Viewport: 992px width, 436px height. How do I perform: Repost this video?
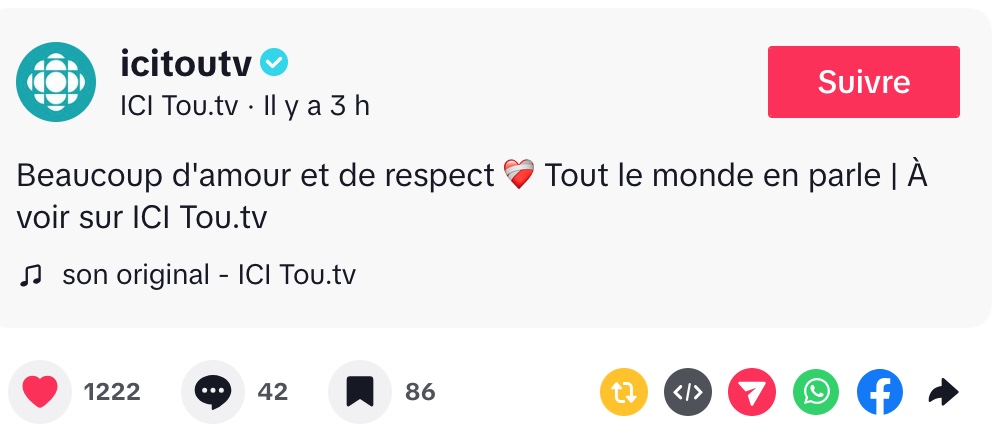point(624,393)
